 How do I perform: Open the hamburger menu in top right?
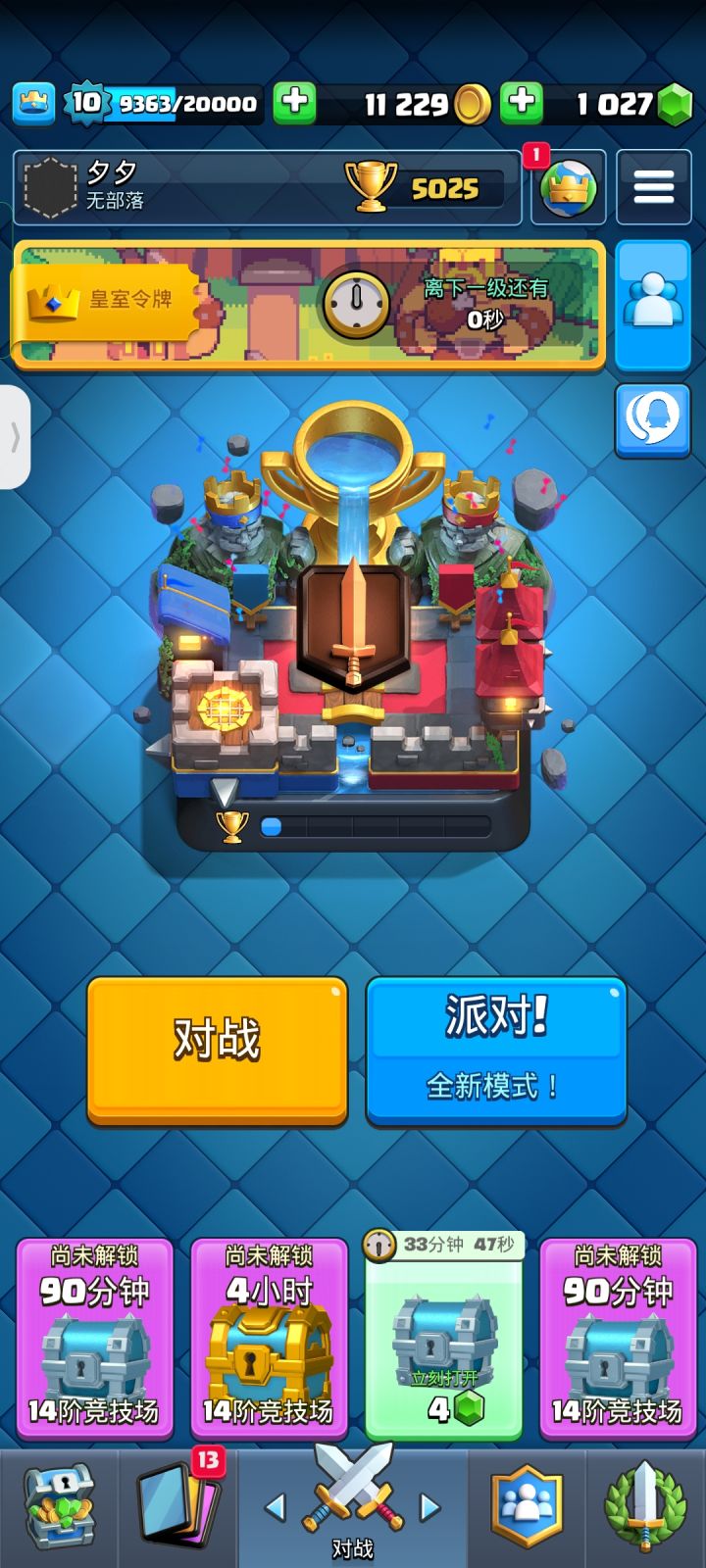tap(652, 187)
